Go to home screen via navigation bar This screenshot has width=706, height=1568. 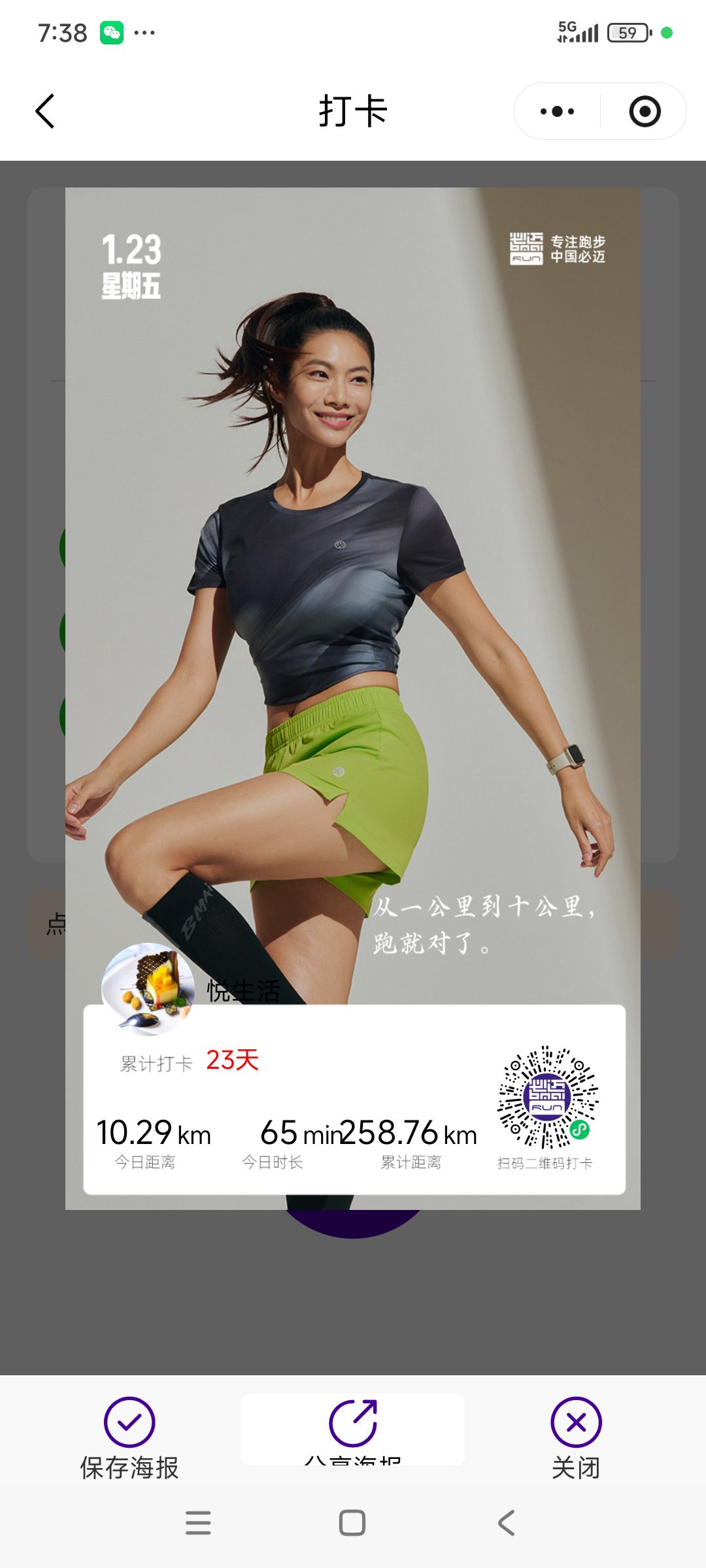tap(352, 1523)
